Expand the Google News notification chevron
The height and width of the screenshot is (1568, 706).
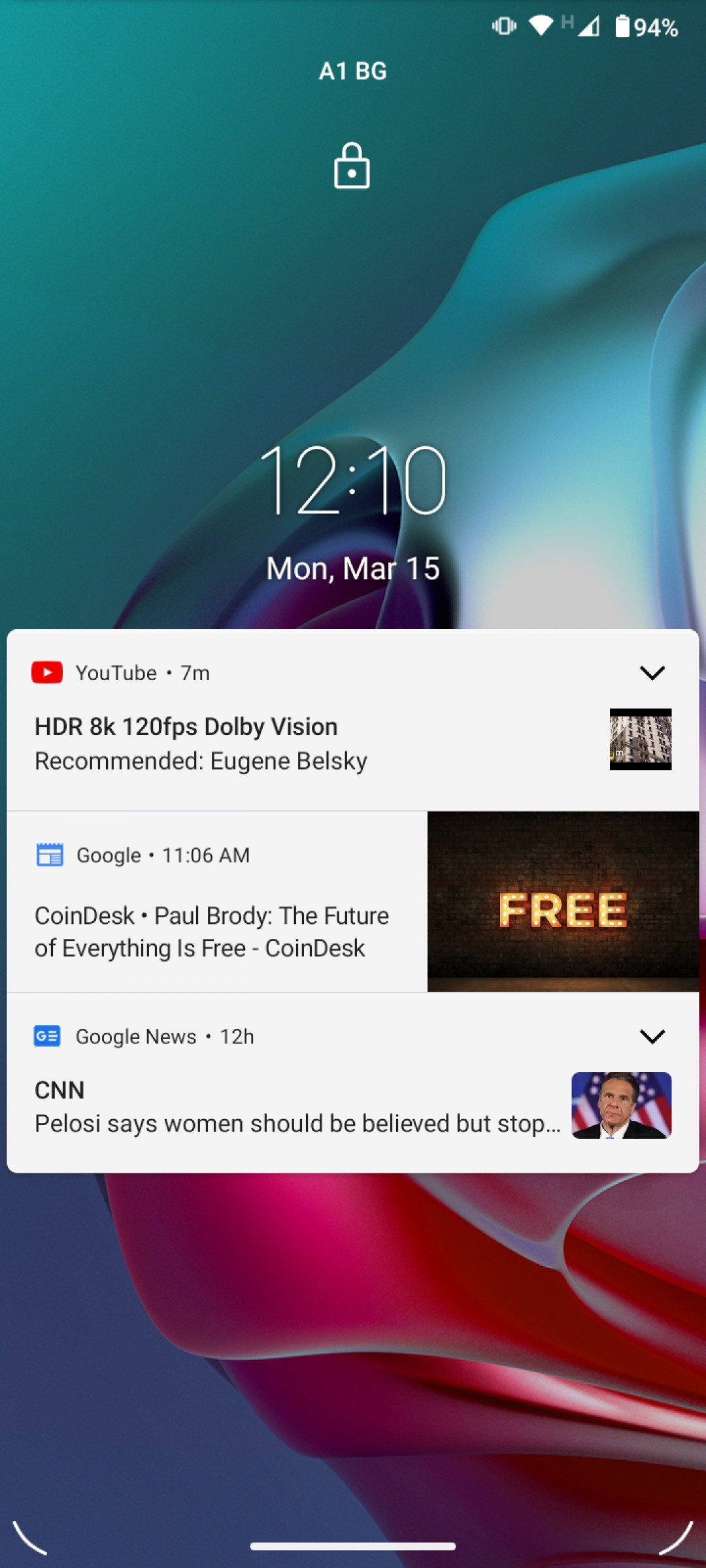pyautogui.click(x=652, y=1036)
